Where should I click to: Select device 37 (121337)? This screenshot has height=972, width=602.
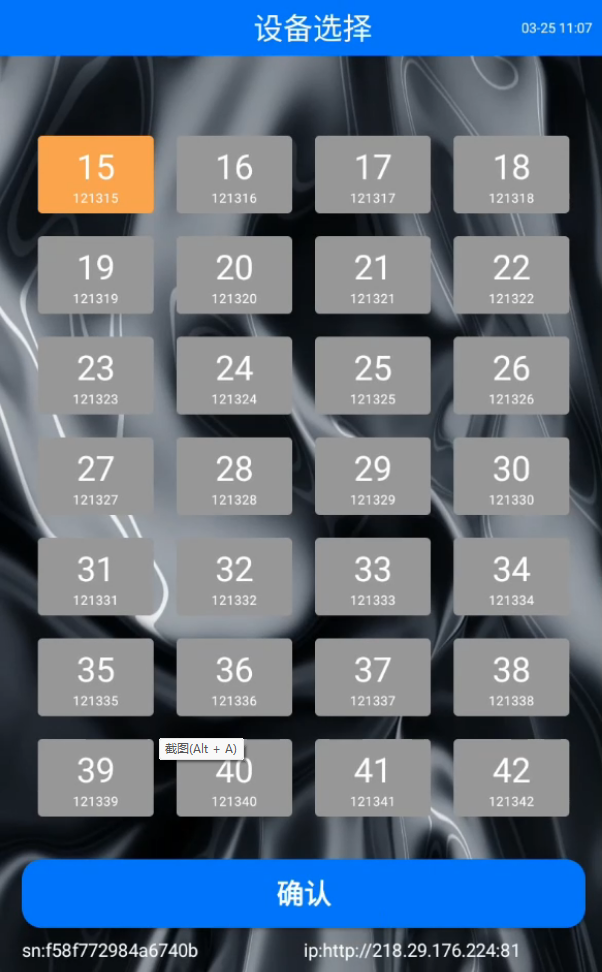tap(372, 677)
